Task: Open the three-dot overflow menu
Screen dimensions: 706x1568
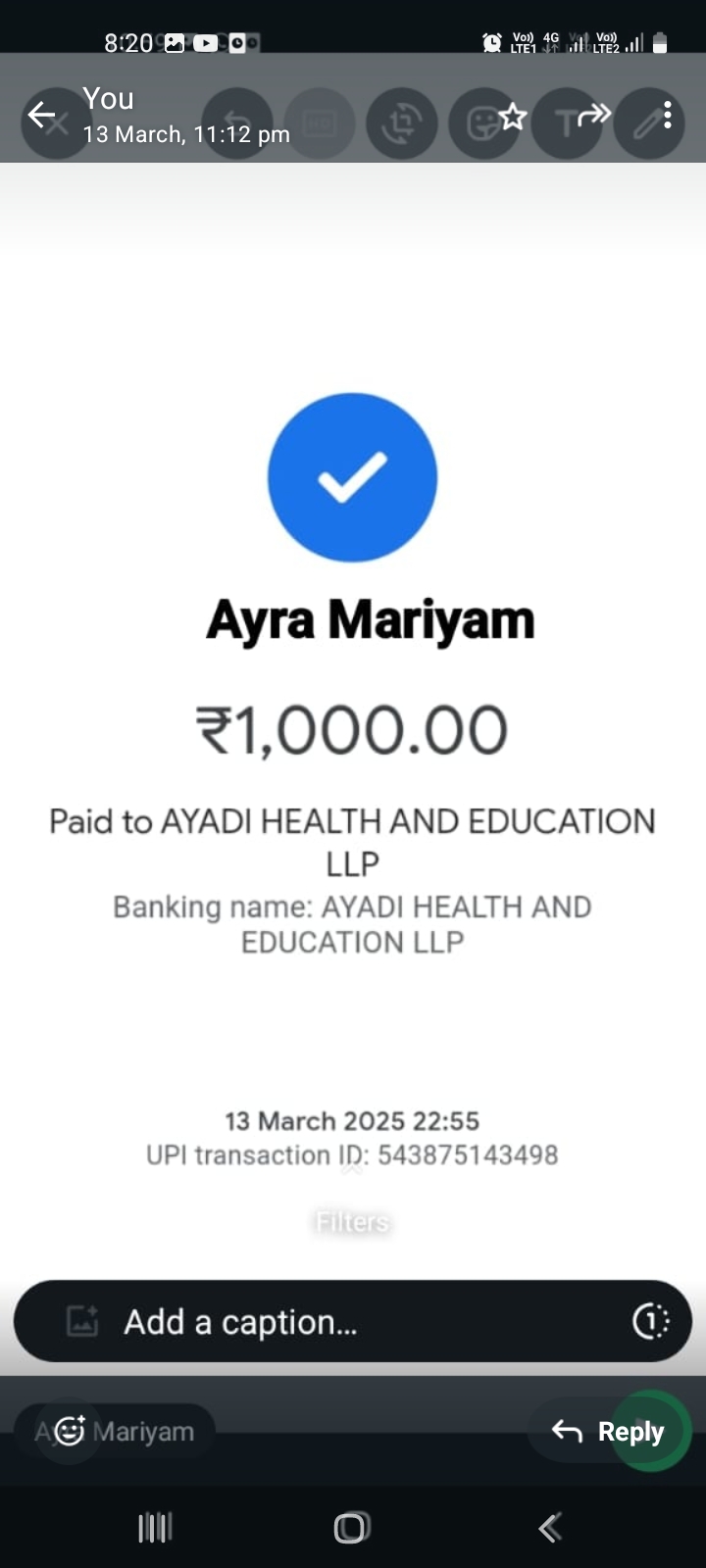Action: [x=668, y=116]
